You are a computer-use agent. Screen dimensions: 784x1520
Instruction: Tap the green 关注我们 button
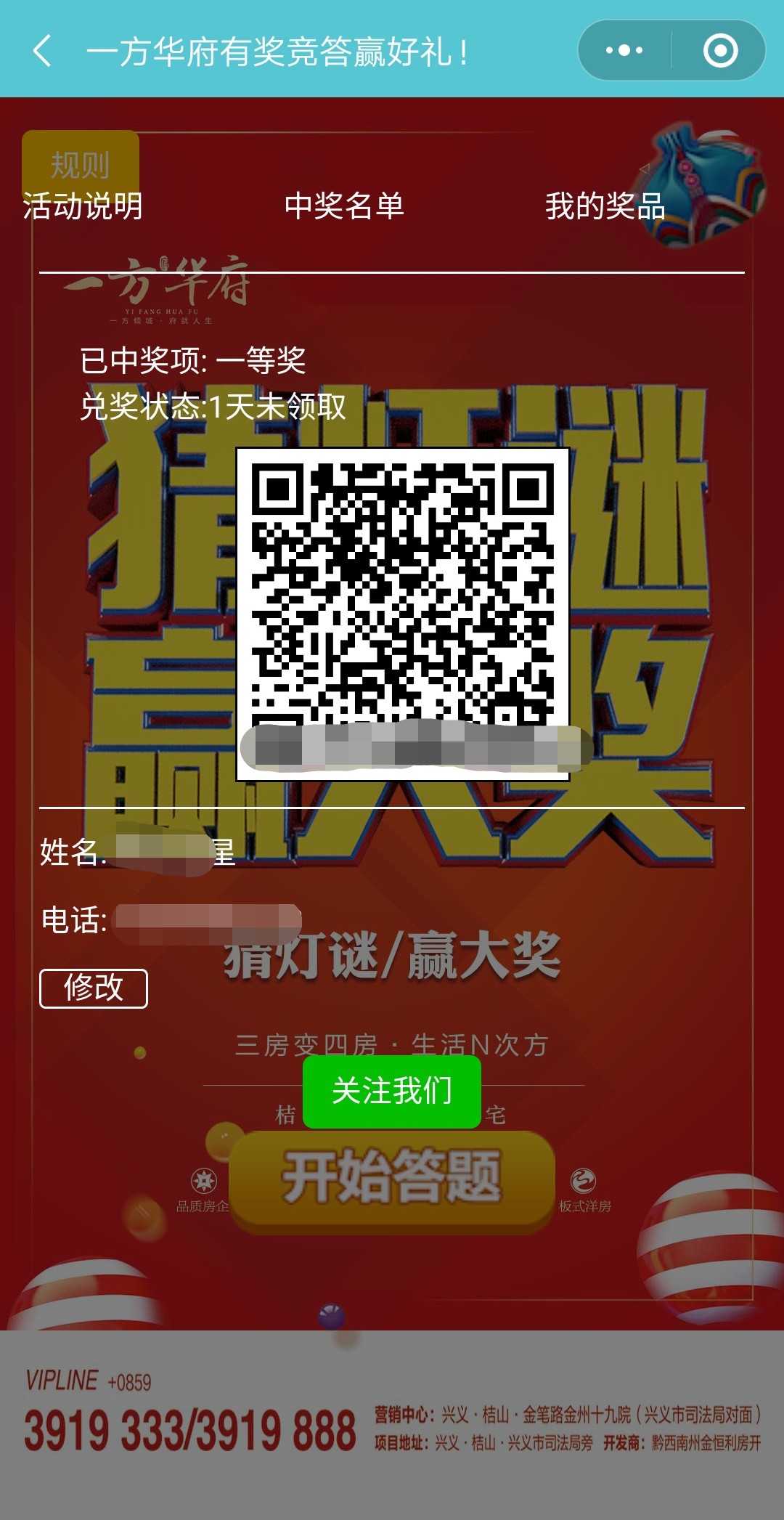pos(392,1091)
